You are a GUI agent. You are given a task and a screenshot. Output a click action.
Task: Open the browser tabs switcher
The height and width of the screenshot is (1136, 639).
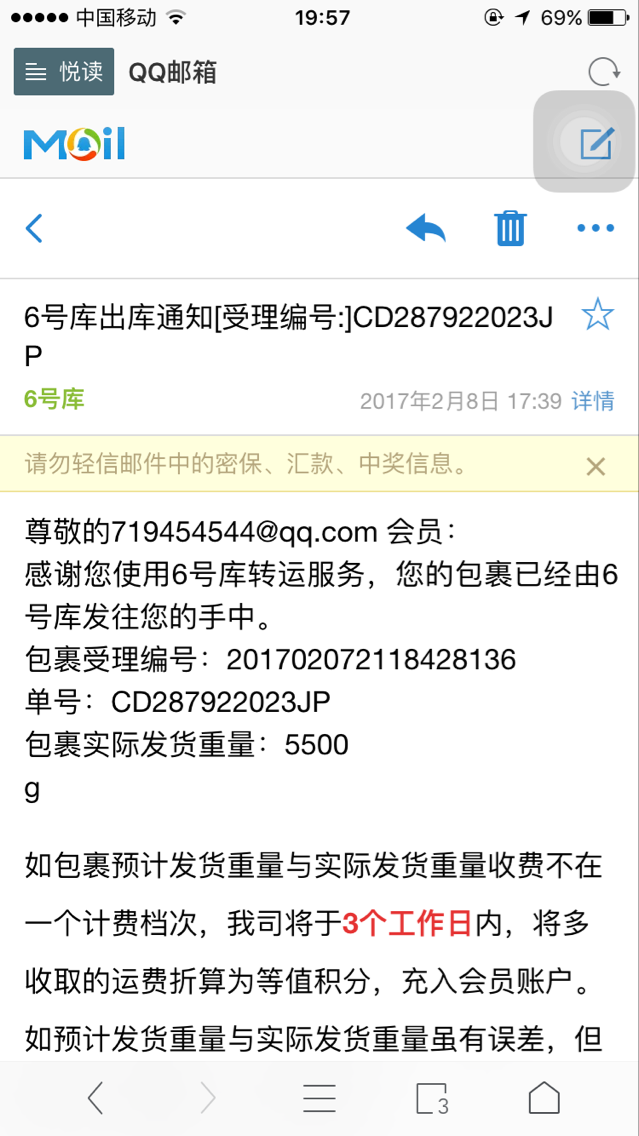[433, 1098]
